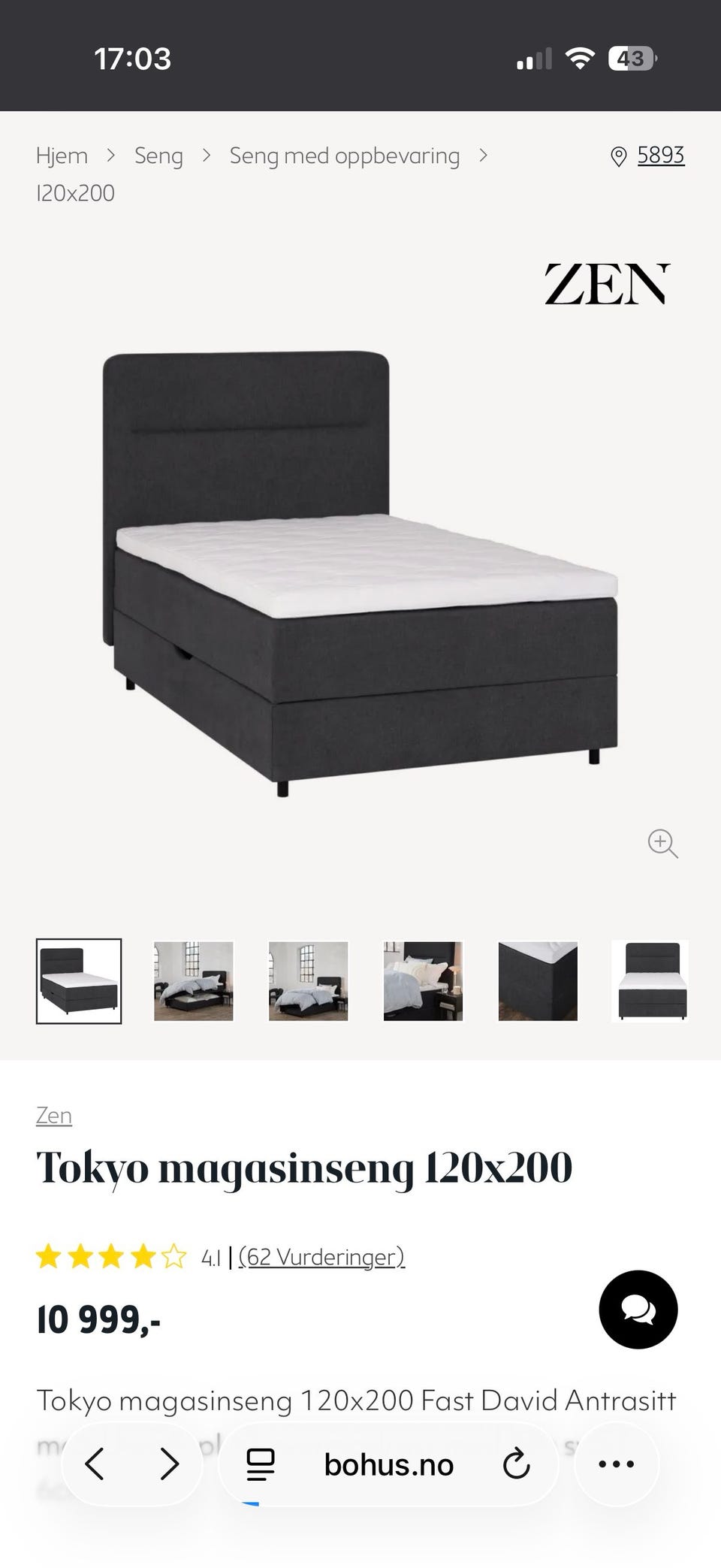Change store location postcode 5893
Viewport: 721px width, 1568px height.
[x=660, y=156]
